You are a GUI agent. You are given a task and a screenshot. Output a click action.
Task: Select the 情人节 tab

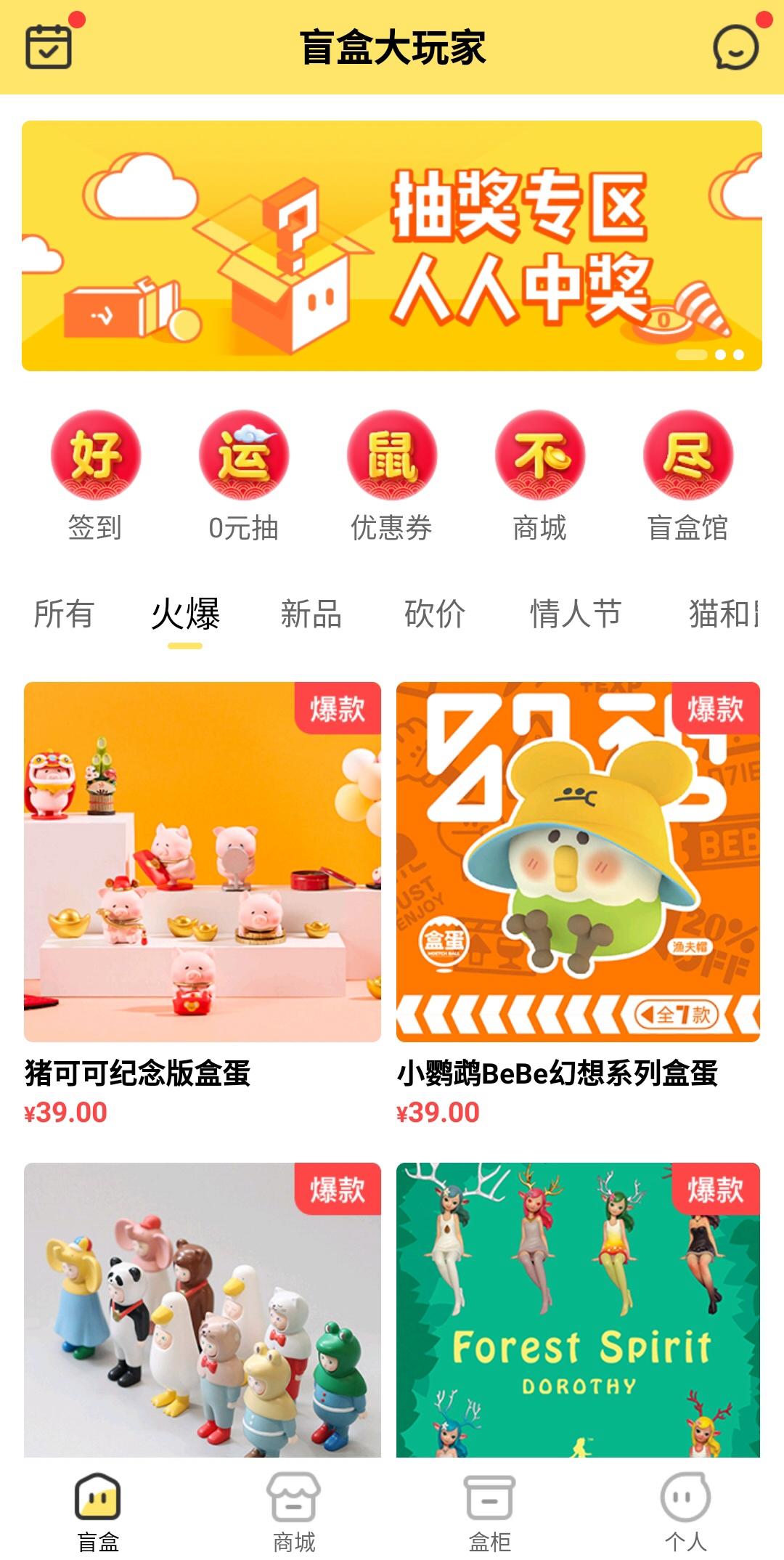click(x=576, y=614)
